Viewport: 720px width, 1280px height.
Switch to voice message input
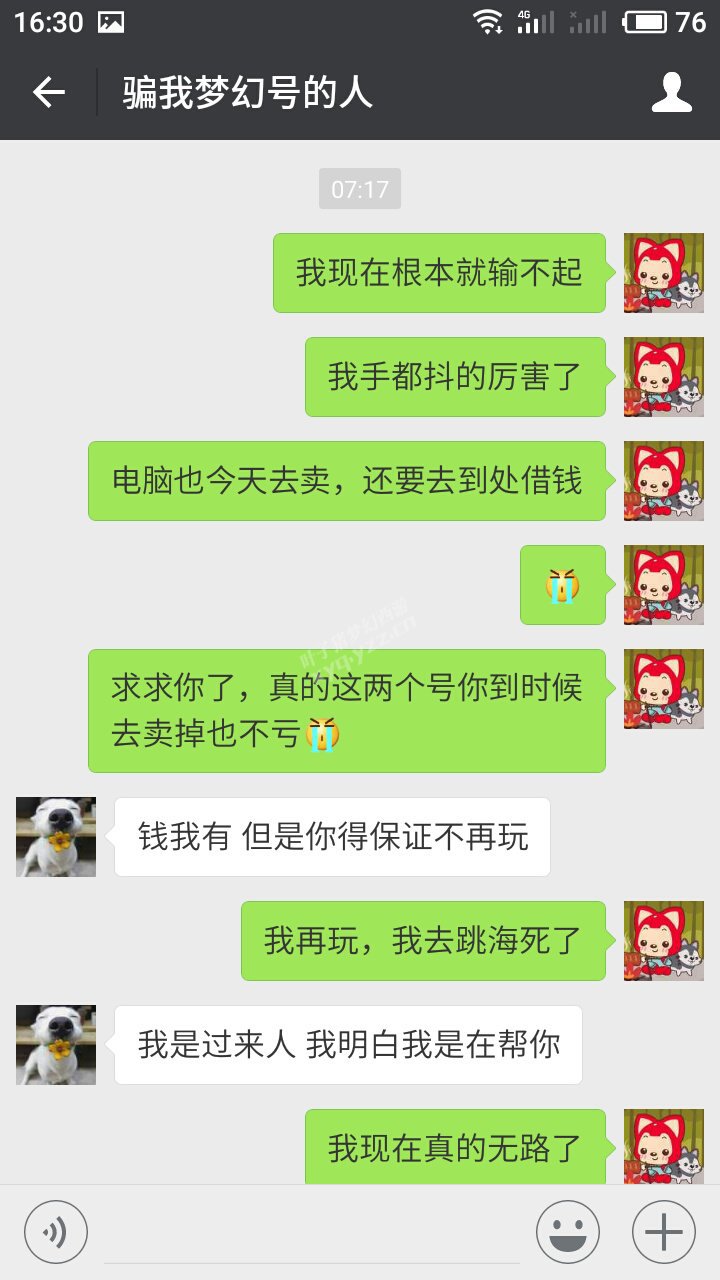pos(56,1231)
